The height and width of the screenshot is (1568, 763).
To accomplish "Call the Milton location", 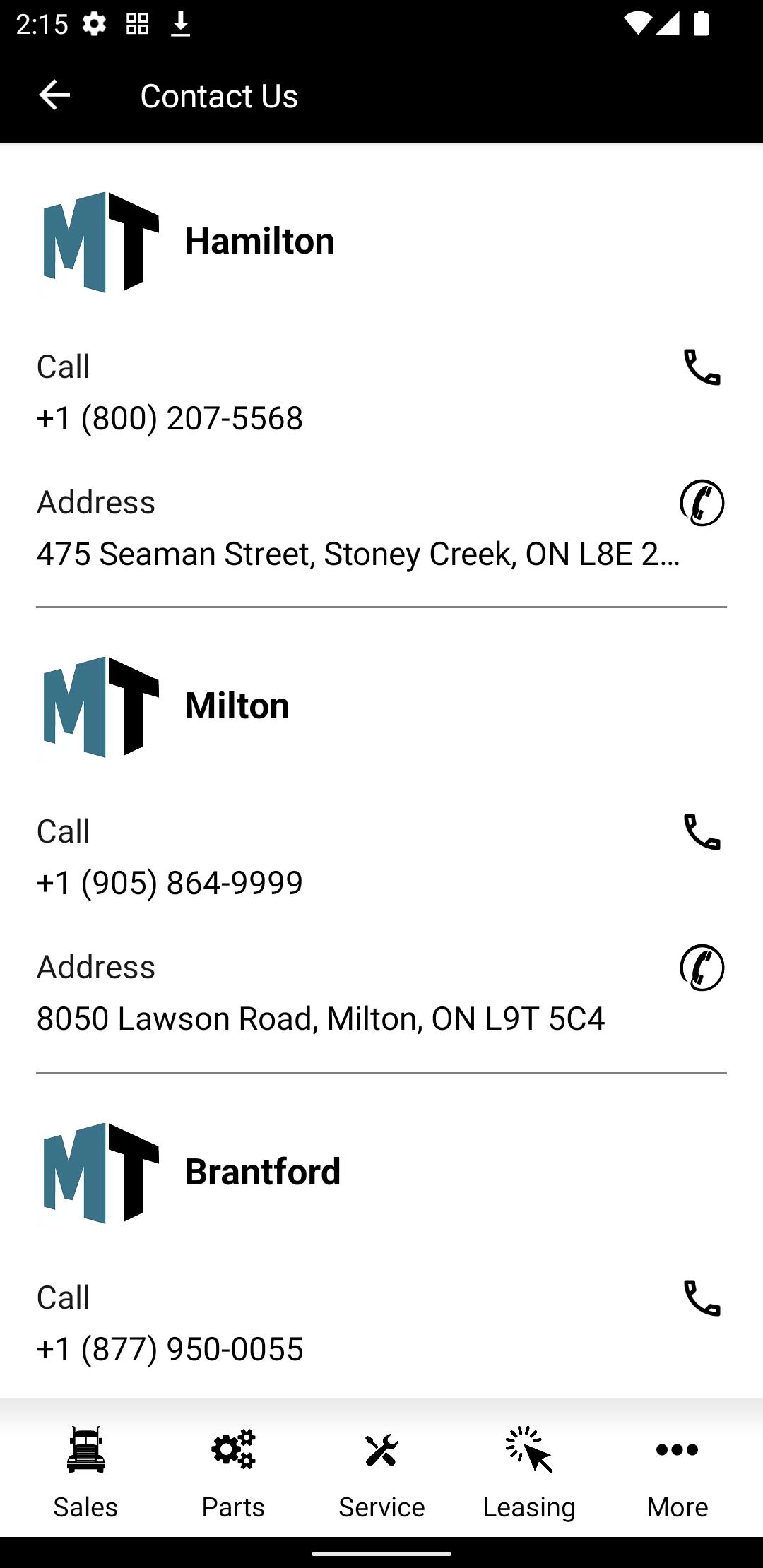I will pyautogui.click(x=702, y=832).
